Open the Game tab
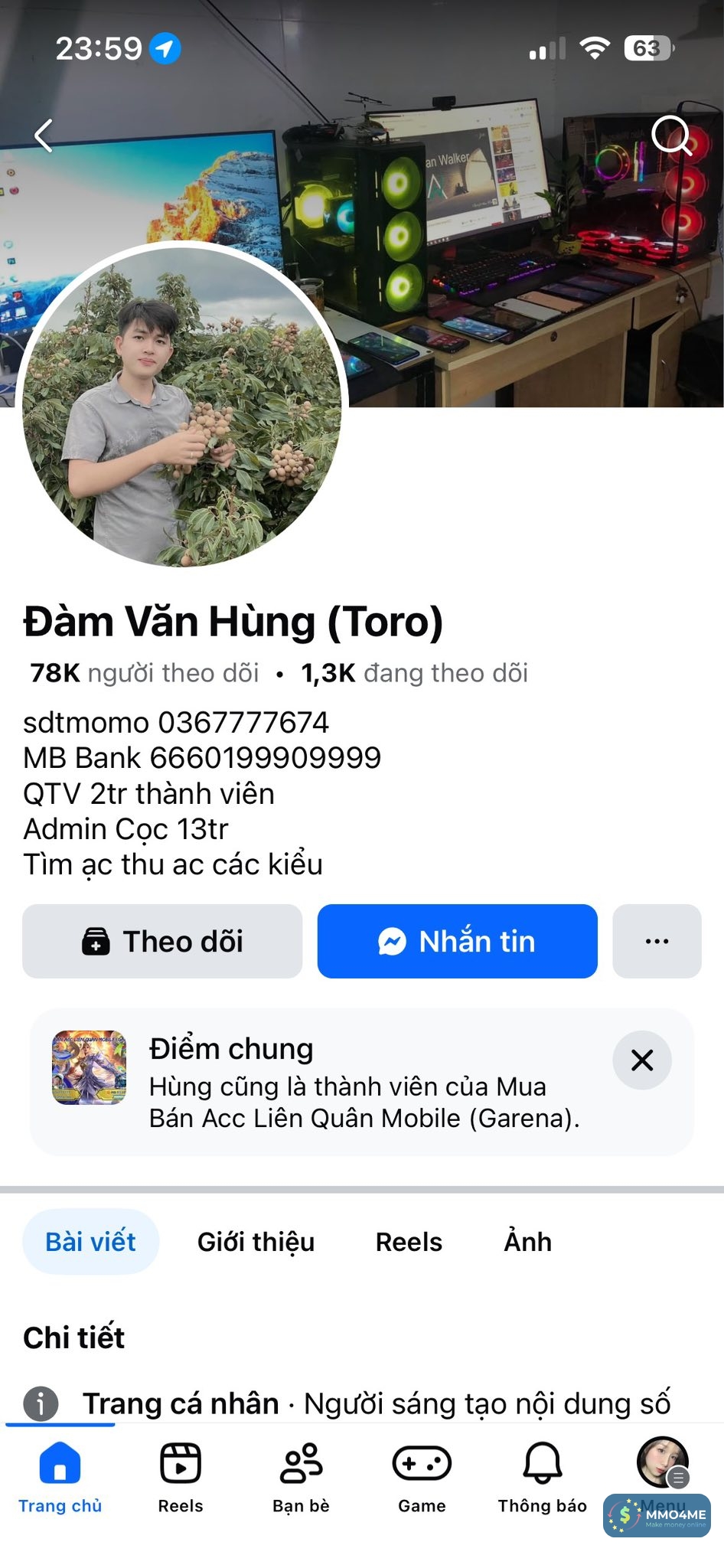The image size is (724, 1568). [422, 1478]
